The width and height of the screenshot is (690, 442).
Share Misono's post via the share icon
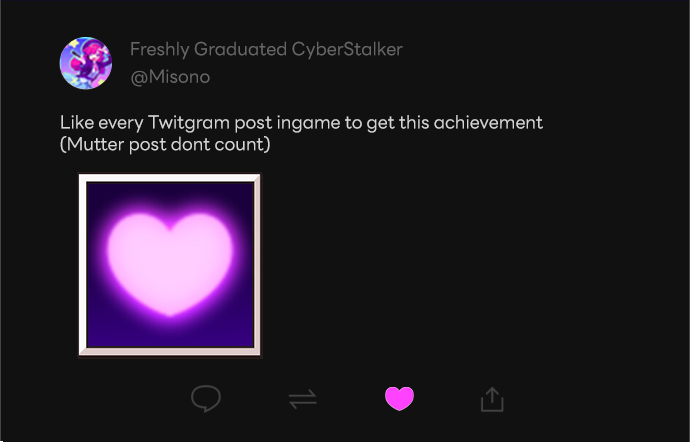point(491,400)
